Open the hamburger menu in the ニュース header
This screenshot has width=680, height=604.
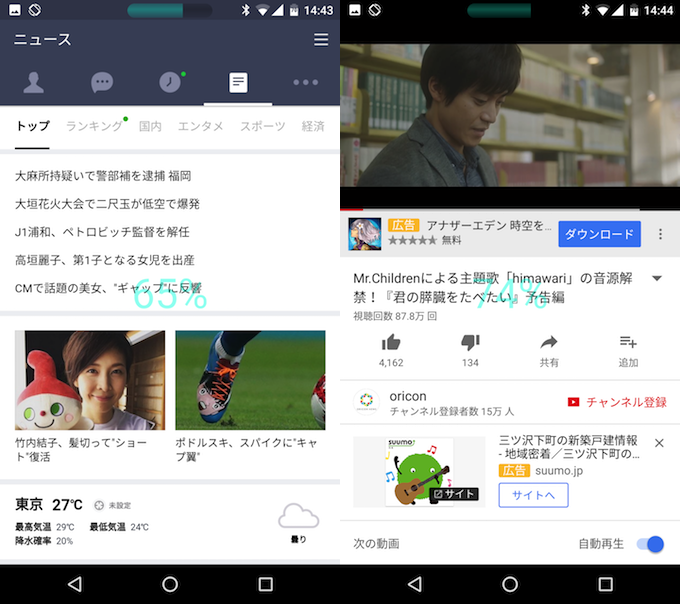click(x=320, y=40)
